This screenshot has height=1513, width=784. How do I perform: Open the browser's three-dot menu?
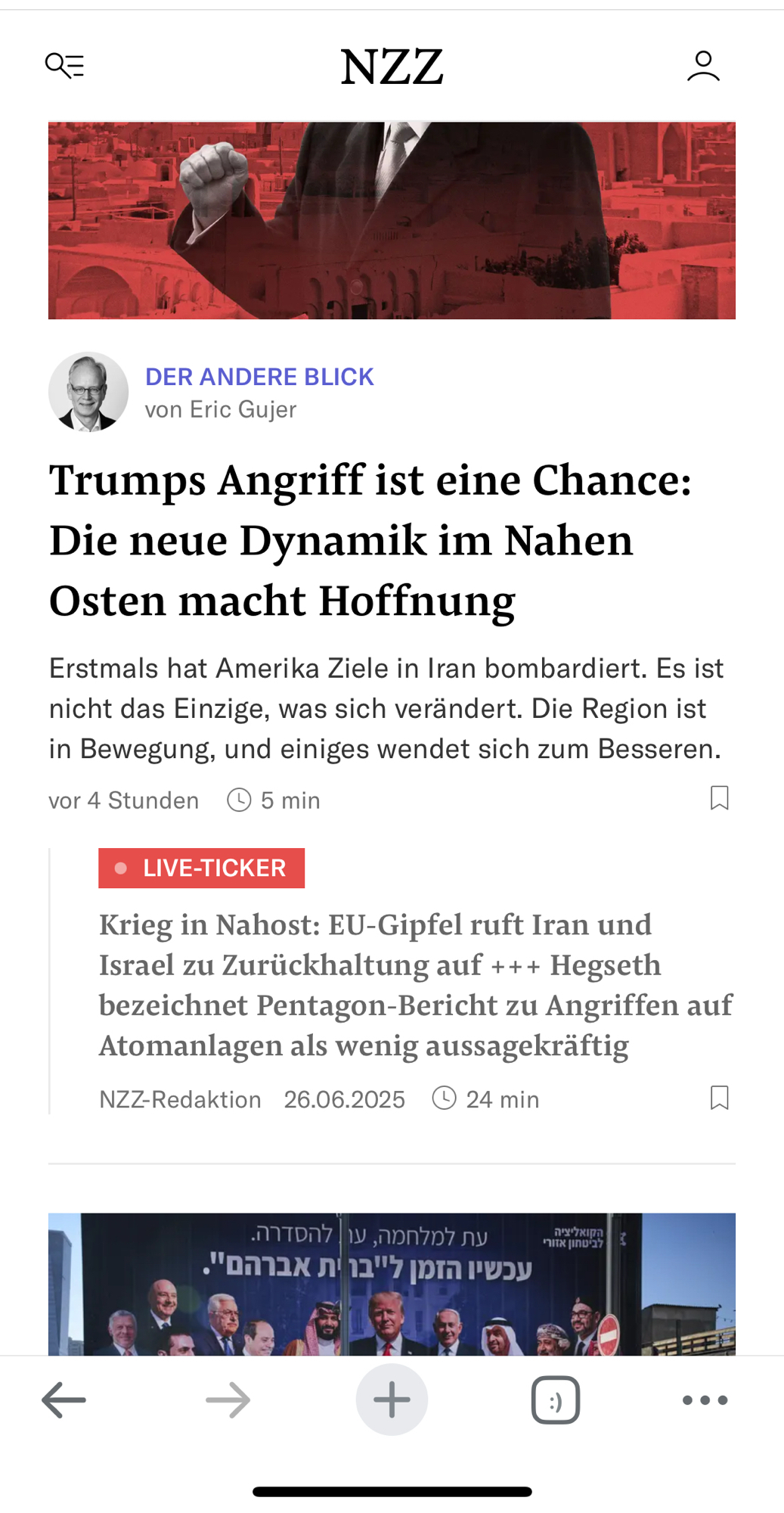[x=705, y=1400]
